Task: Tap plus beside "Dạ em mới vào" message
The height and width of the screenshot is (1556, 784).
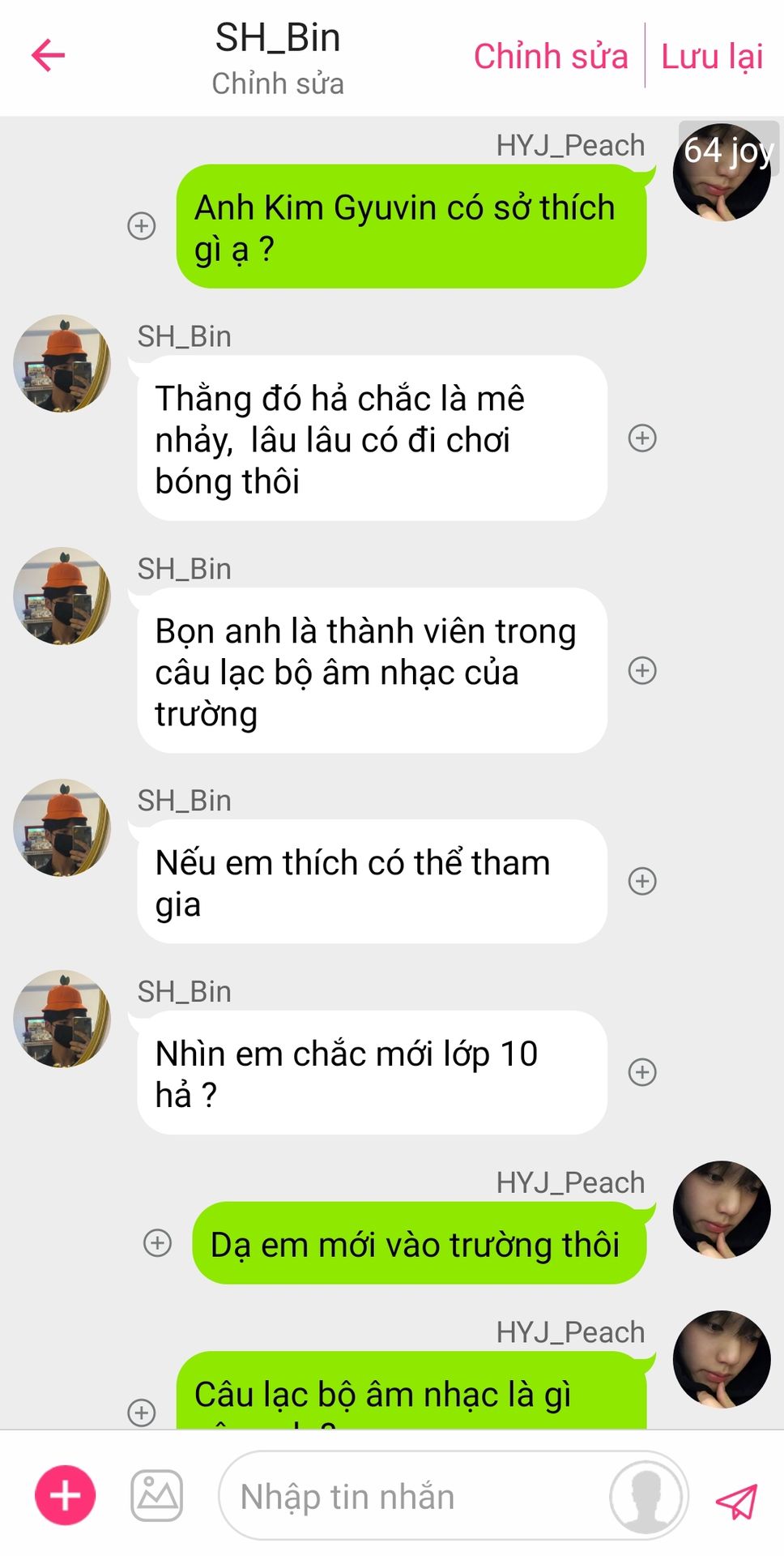Action: point(157,1242)
